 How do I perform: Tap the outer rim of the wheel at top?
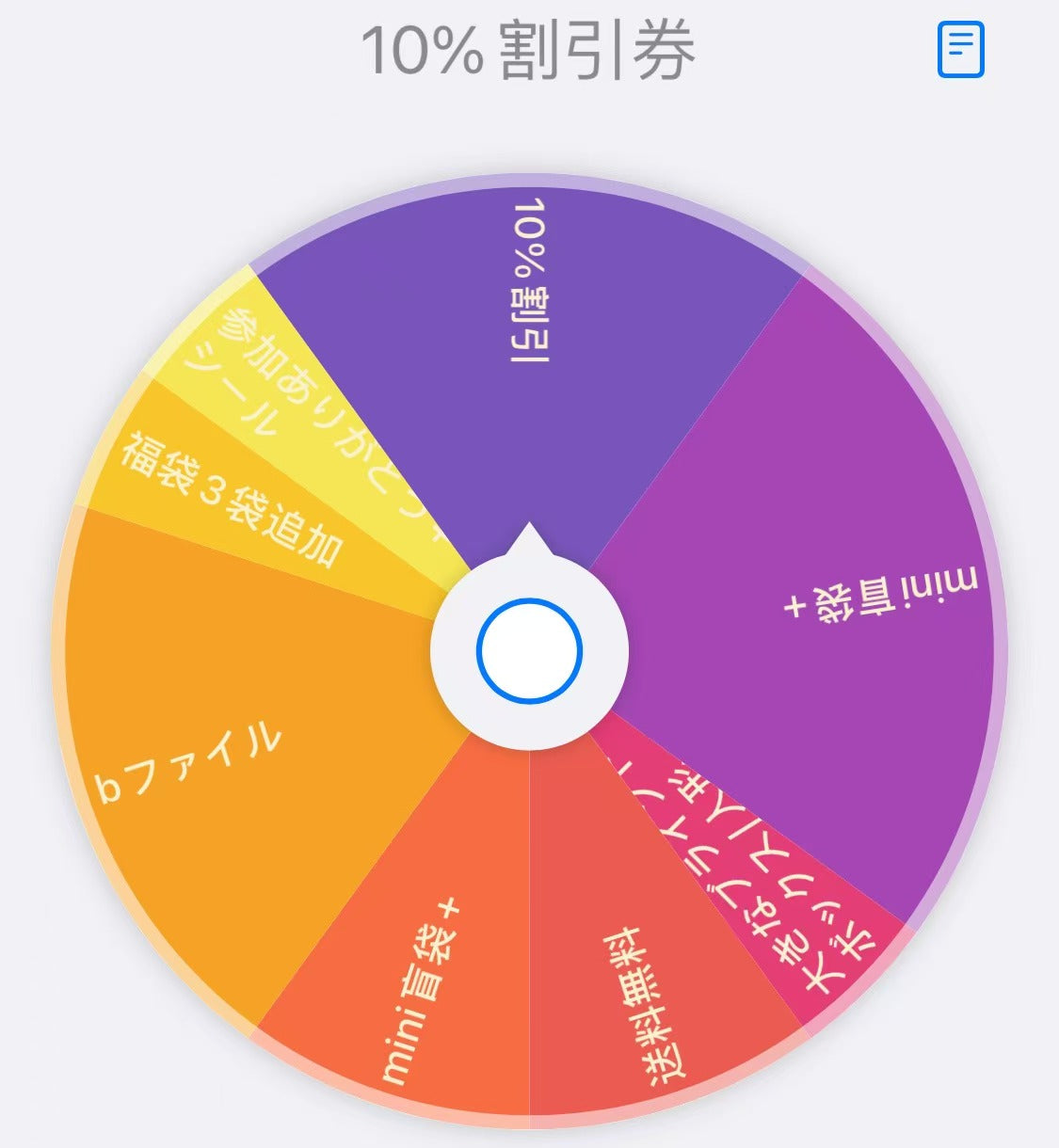point(530,179)
